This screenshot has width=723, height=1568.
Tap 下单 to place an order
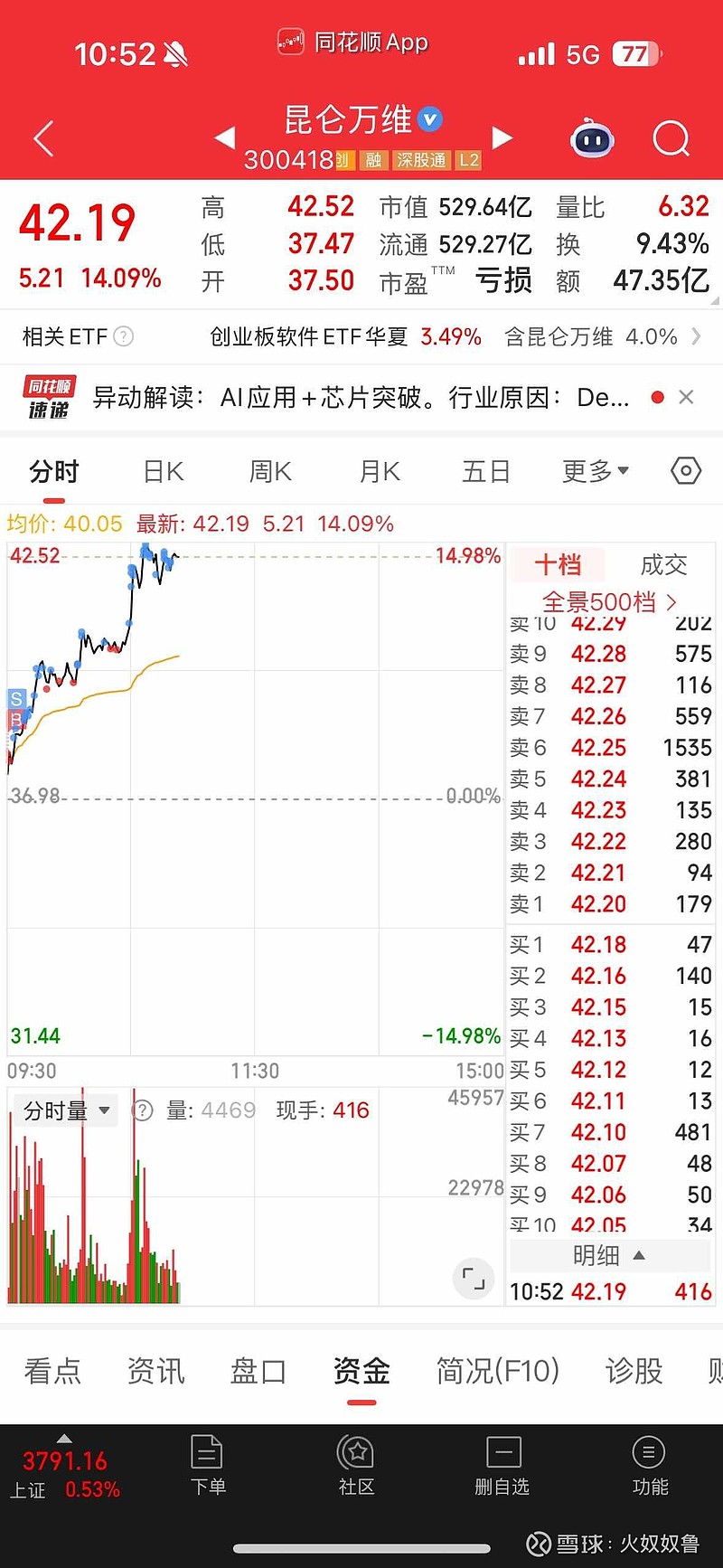pos(208,1465)
